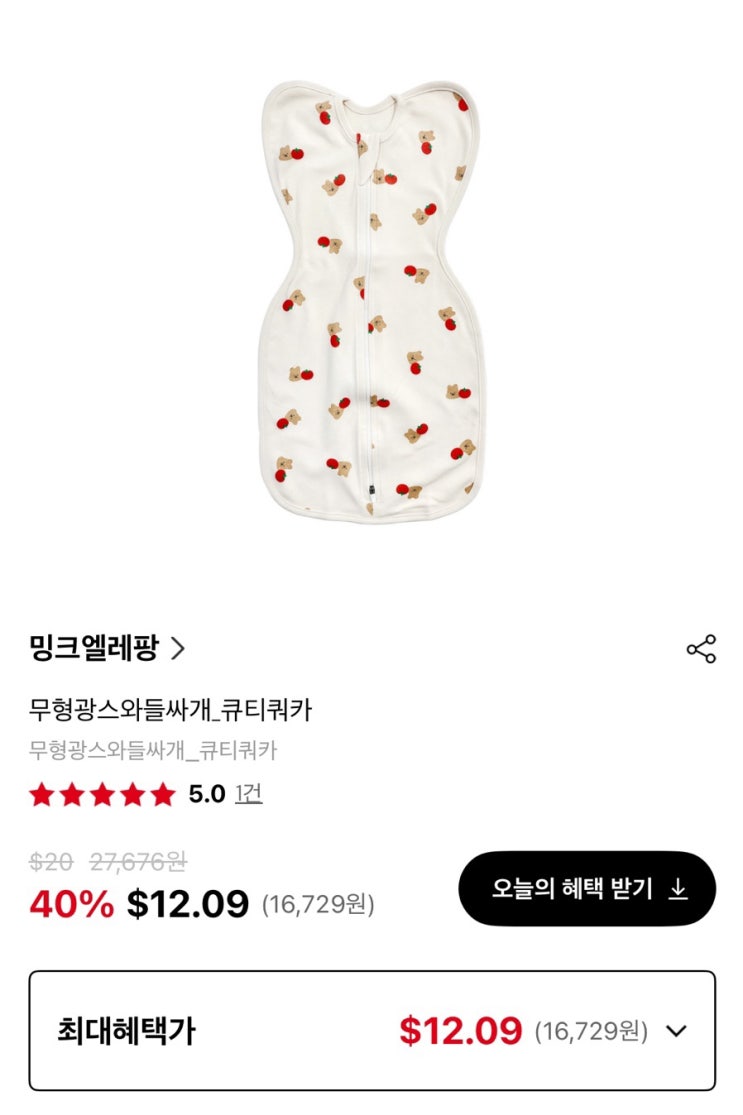Image resolution: width=743 pixels, height=1115 pixels.
Task: Tap 오늘의 혜택 받기 button
Action: (587, 888)
